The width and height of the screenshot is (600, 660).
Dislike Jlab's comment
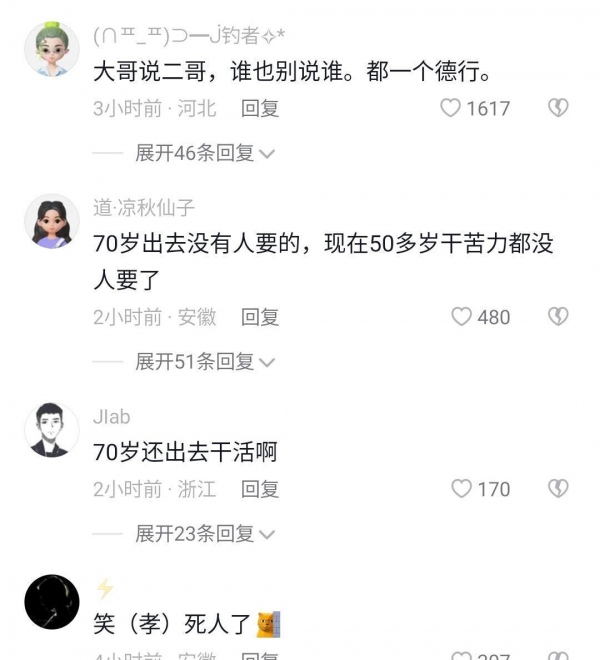point(558,489)
